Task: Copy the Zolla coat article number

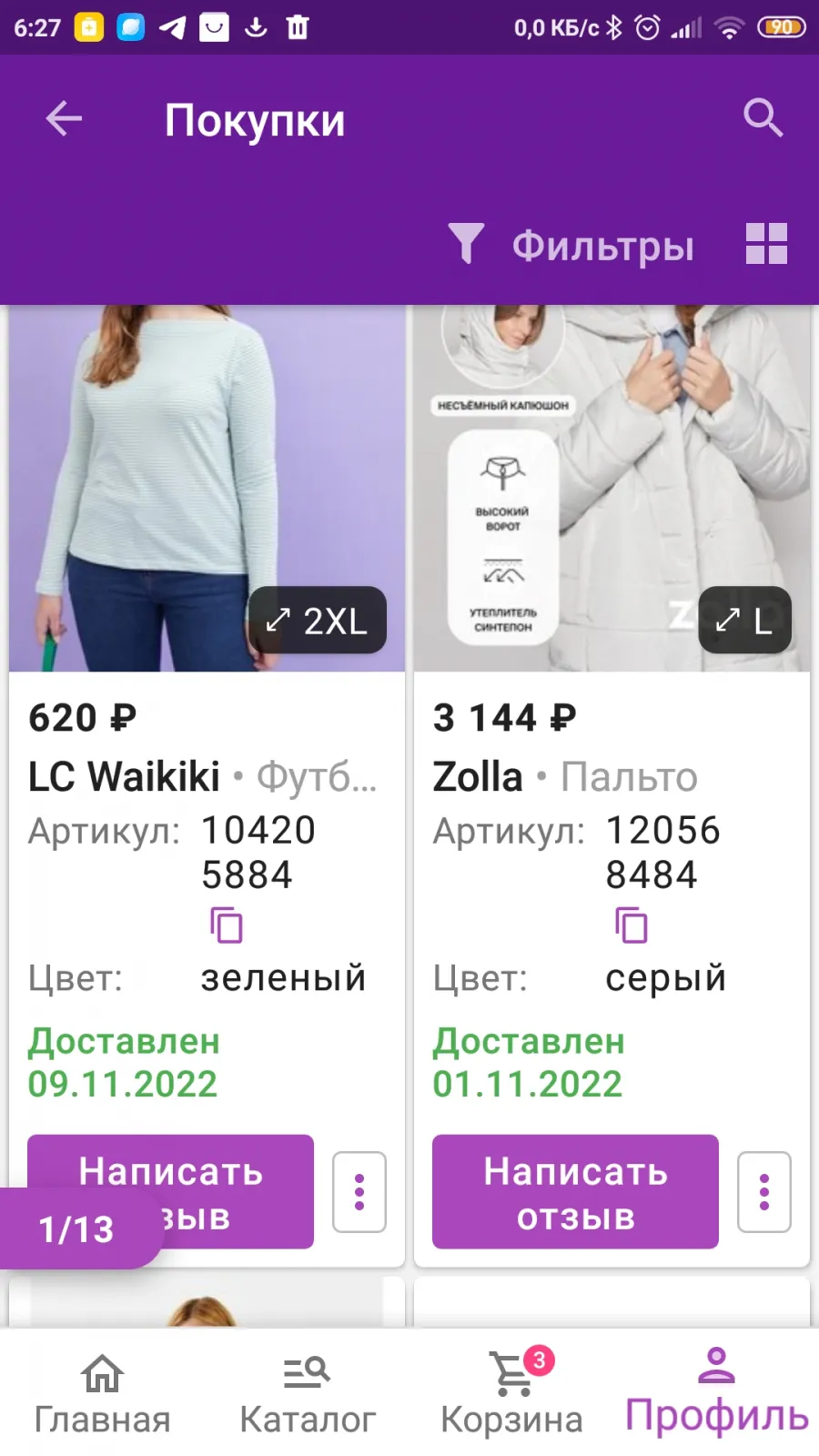Action: pyautogui.click(x=632, y=925)
